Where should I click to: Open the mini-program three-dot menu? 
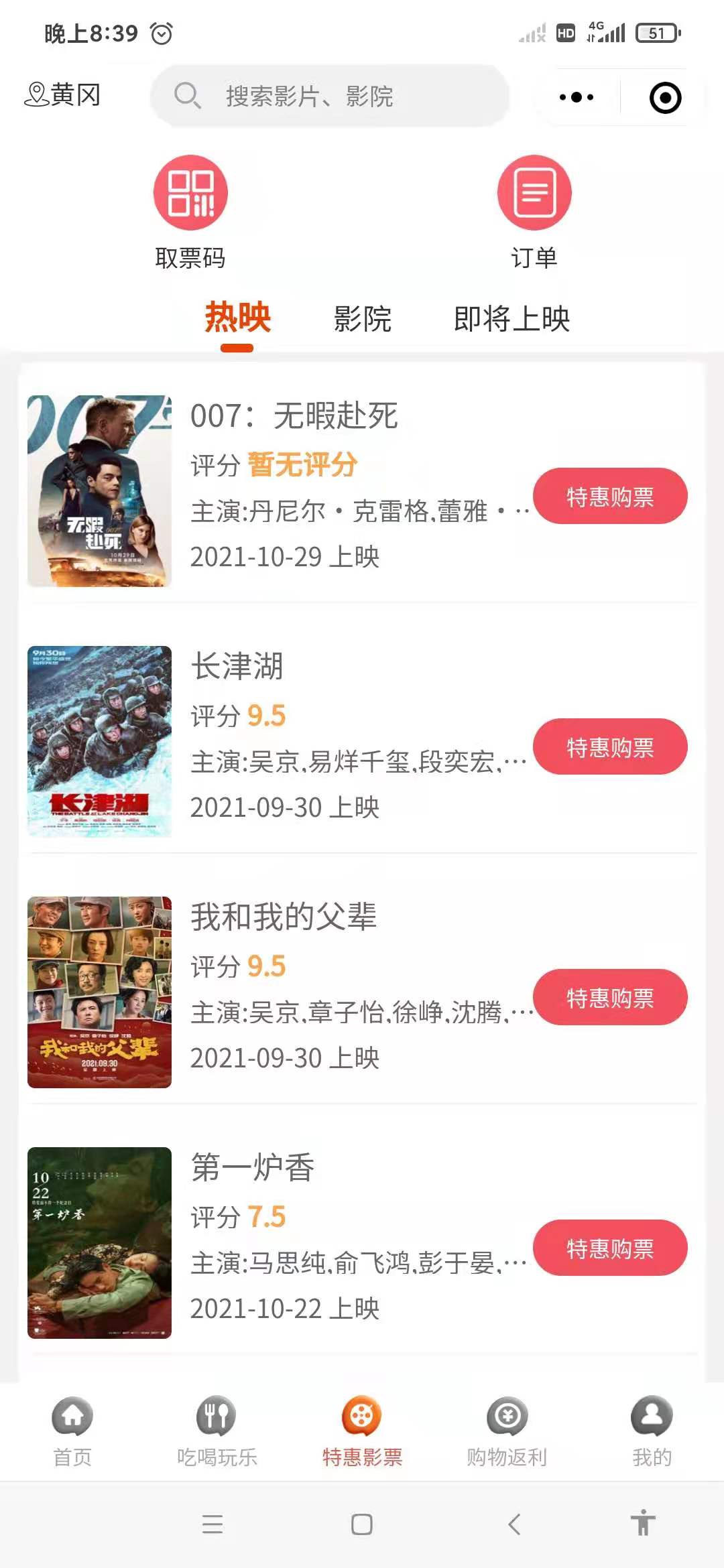tap(577, 97)
